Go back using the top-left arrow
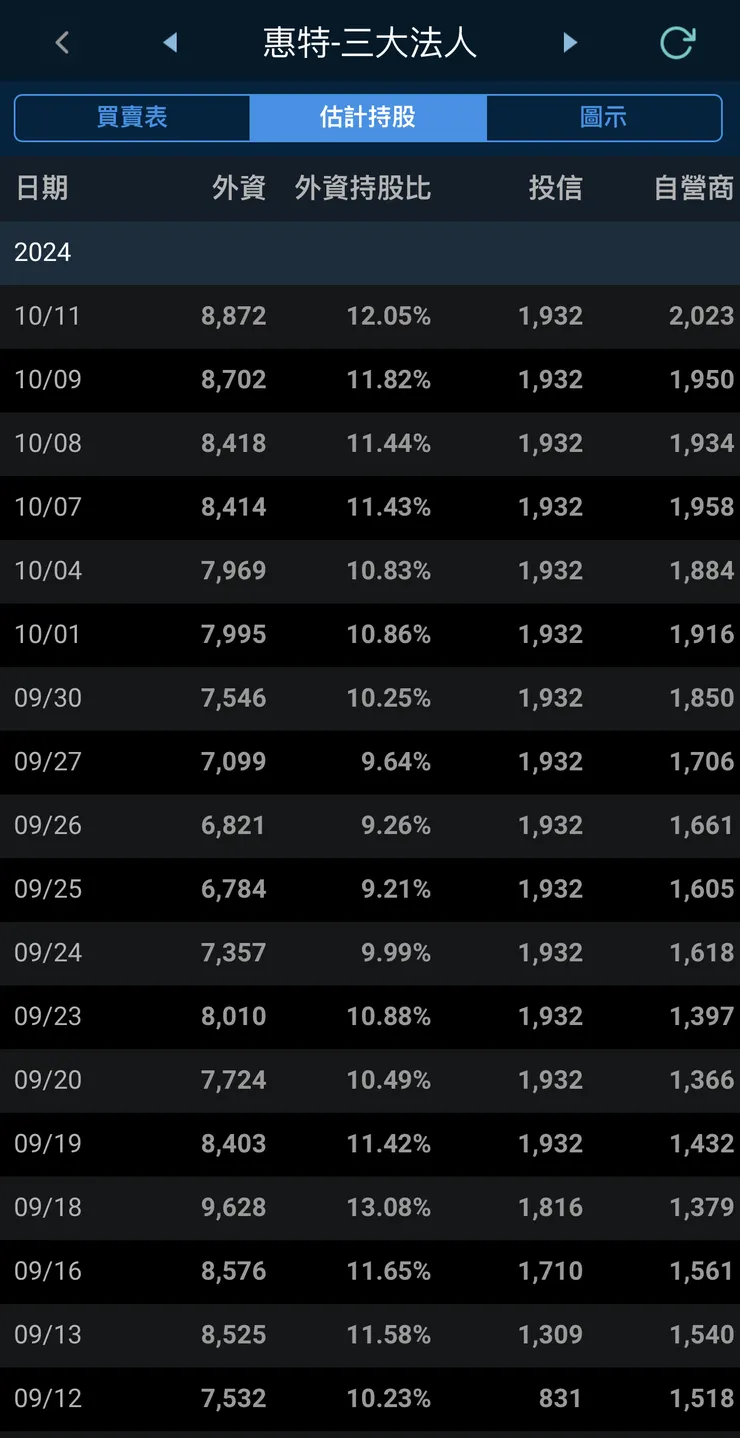Viewport: 740px width, 1438px height. click(63, 43)
